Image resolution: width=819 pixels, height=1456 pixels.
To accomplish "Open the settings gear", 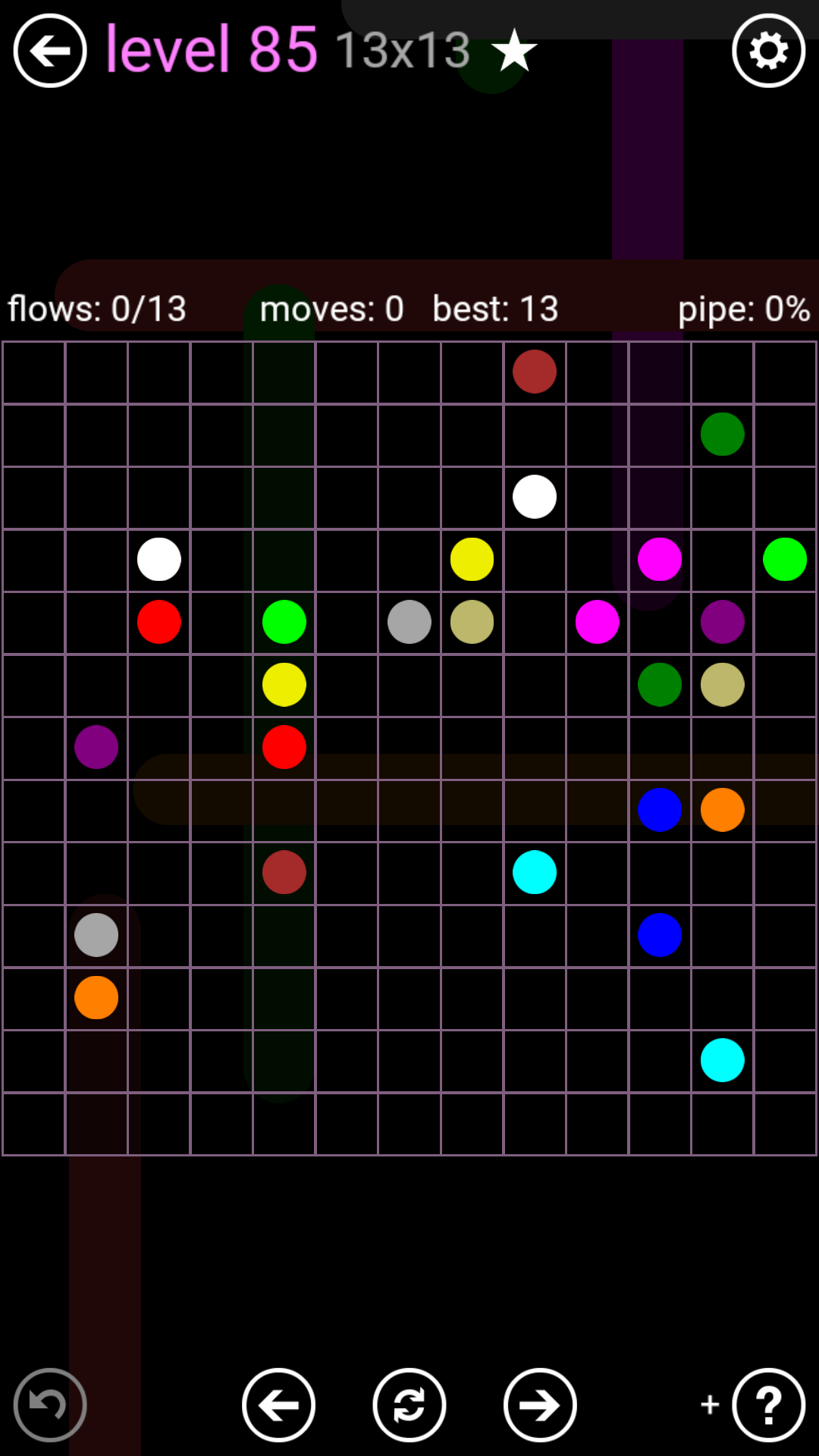I will (768, 51).
